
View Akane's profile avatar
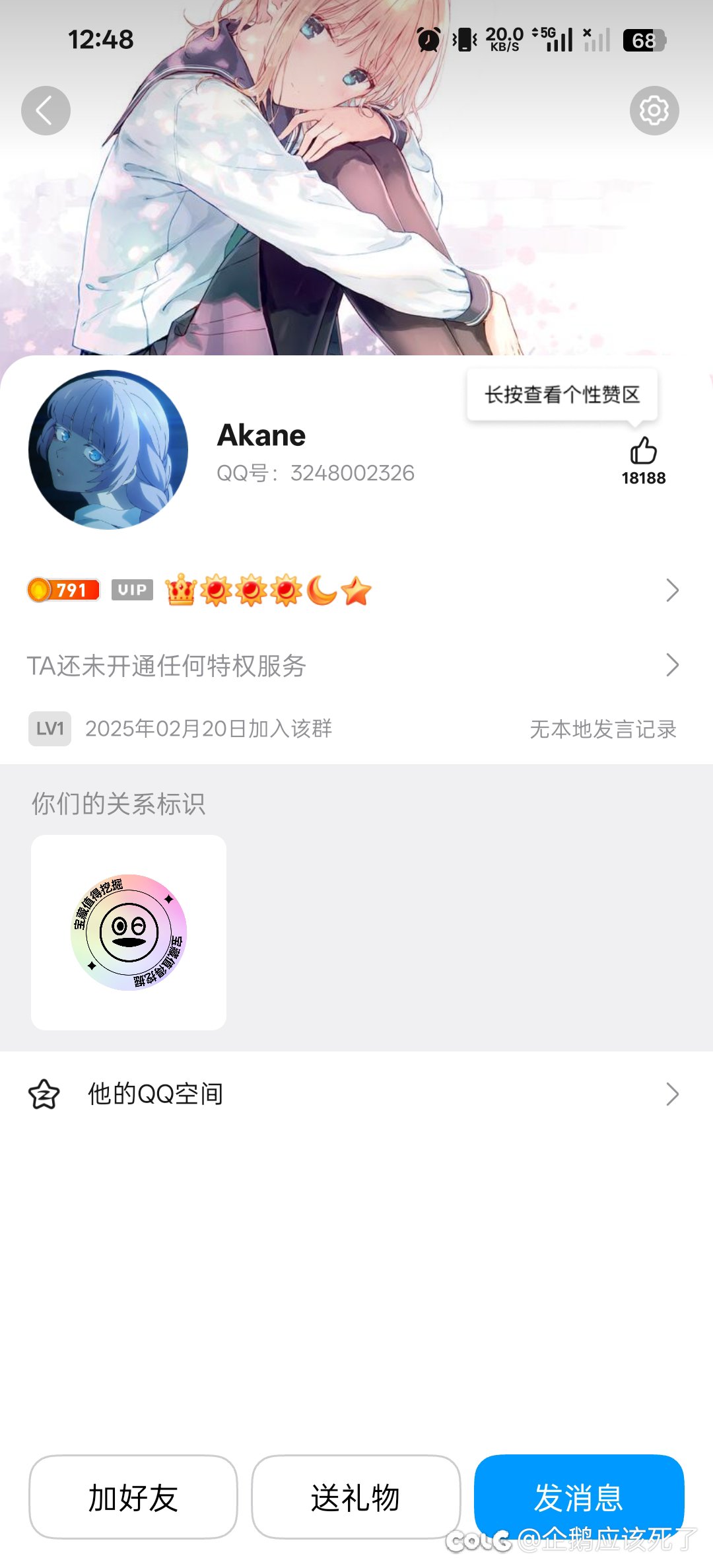(x=108, y=450)
